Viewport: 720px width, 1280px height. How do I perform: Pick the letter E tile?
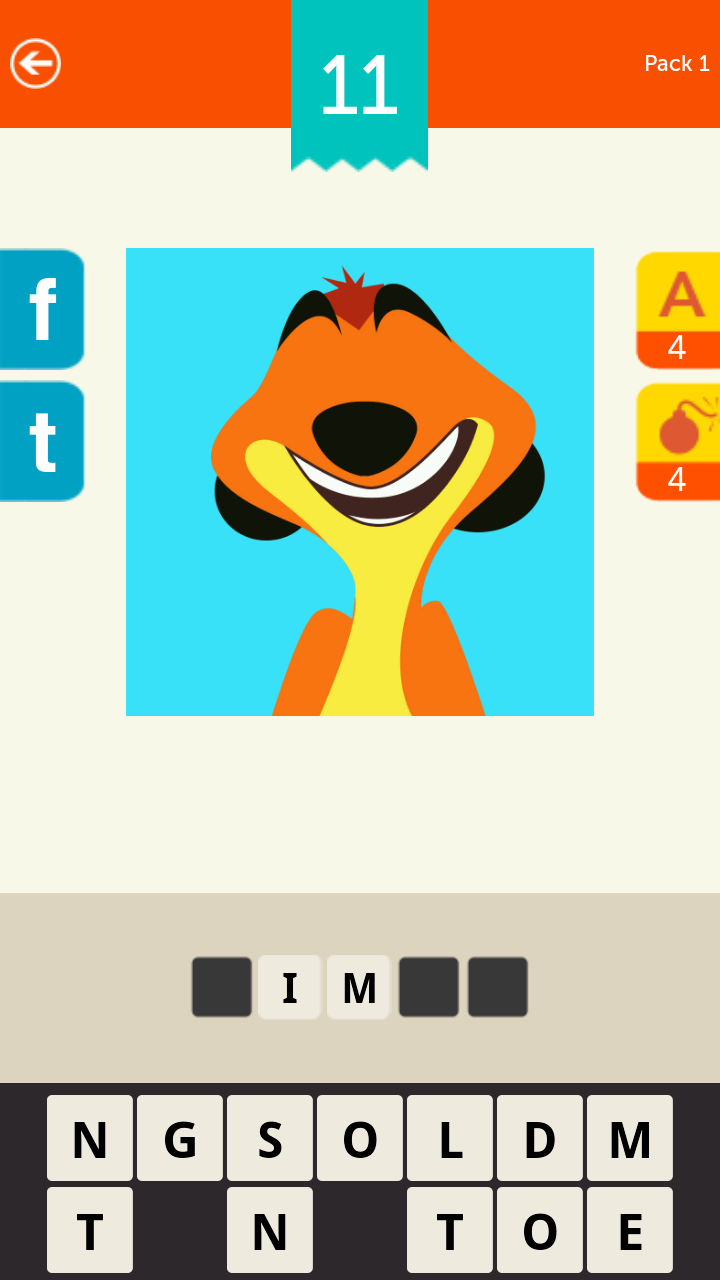tap(630, 1230)
